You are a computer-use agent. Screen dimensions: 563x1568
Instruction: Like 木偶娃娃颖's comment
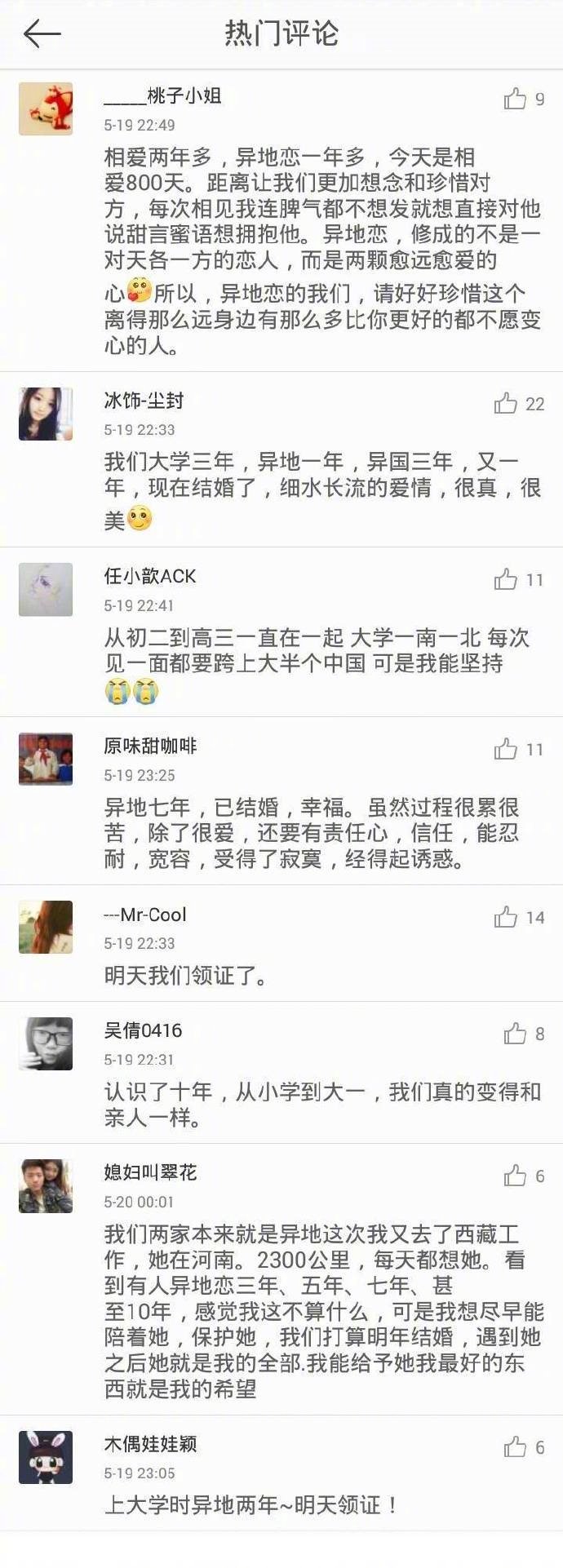(515, 1447)
